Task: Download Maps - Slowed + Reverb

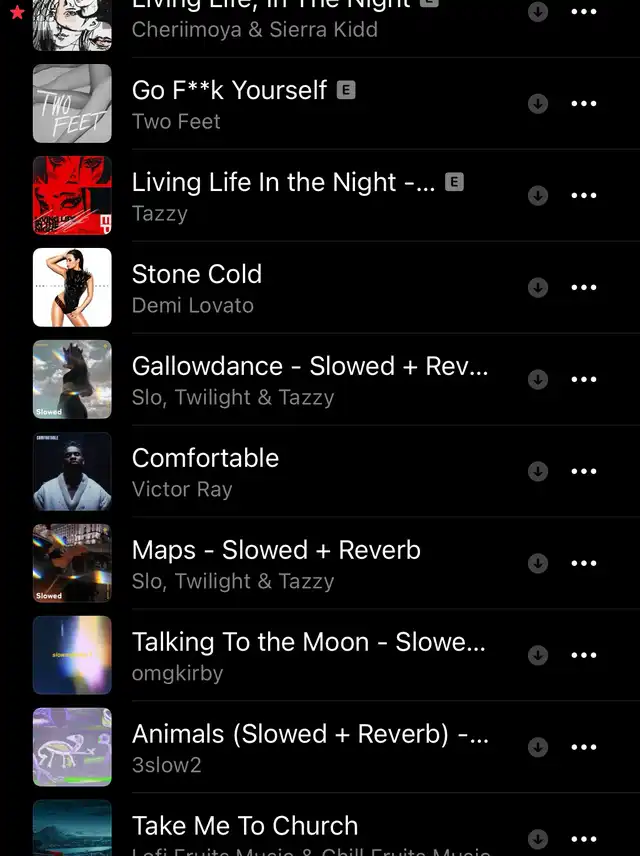Action: (538, 564)
